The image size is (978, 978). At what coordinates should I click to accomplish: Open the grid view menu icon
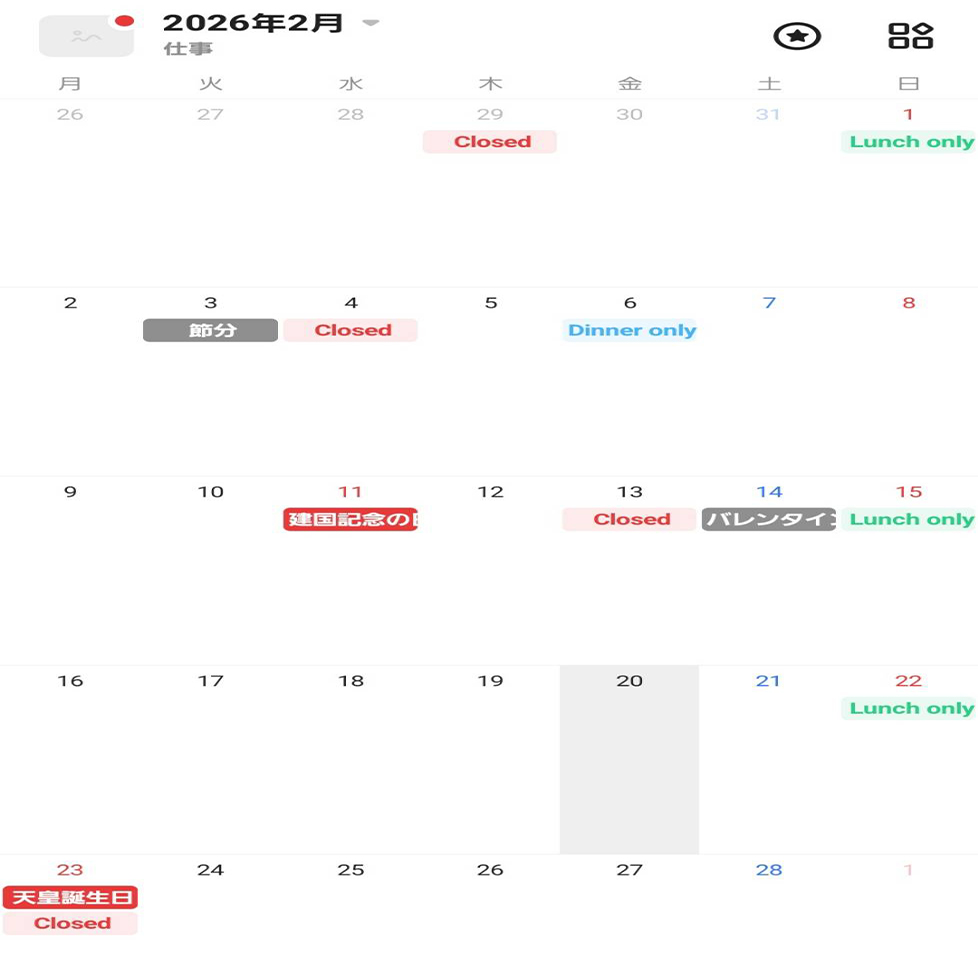point(910,36)
